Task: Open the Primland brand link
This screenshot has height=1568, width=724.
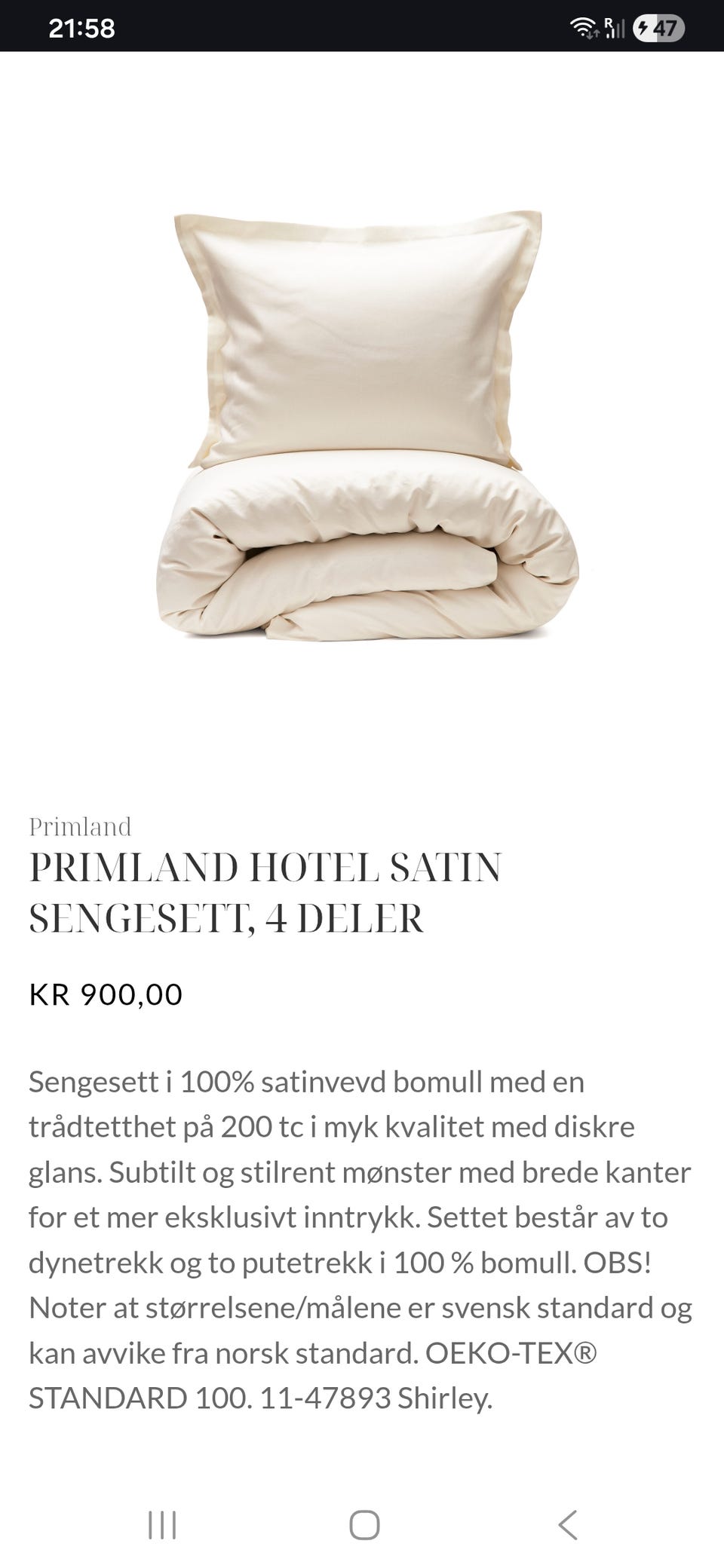Action: (x=79, y=826)
